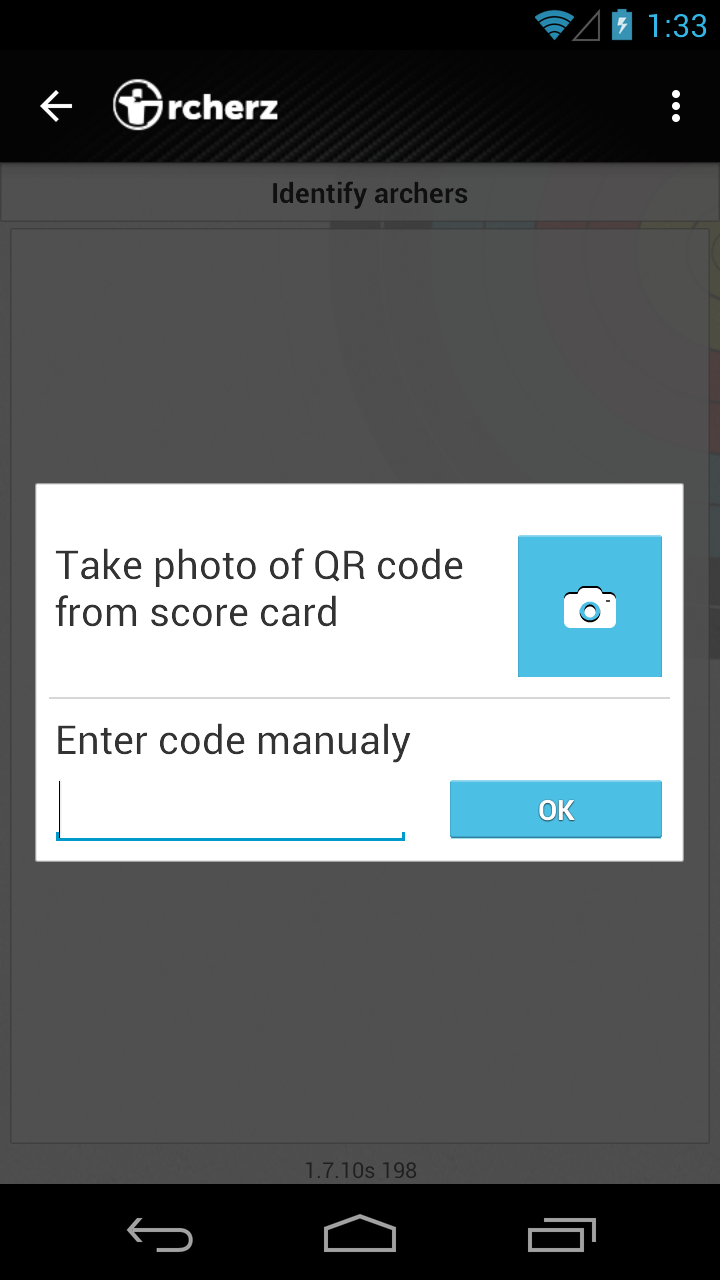This screenshot has height=1280, width=720.
Task: Open the overflow menu with three dots
Action: 675,105
